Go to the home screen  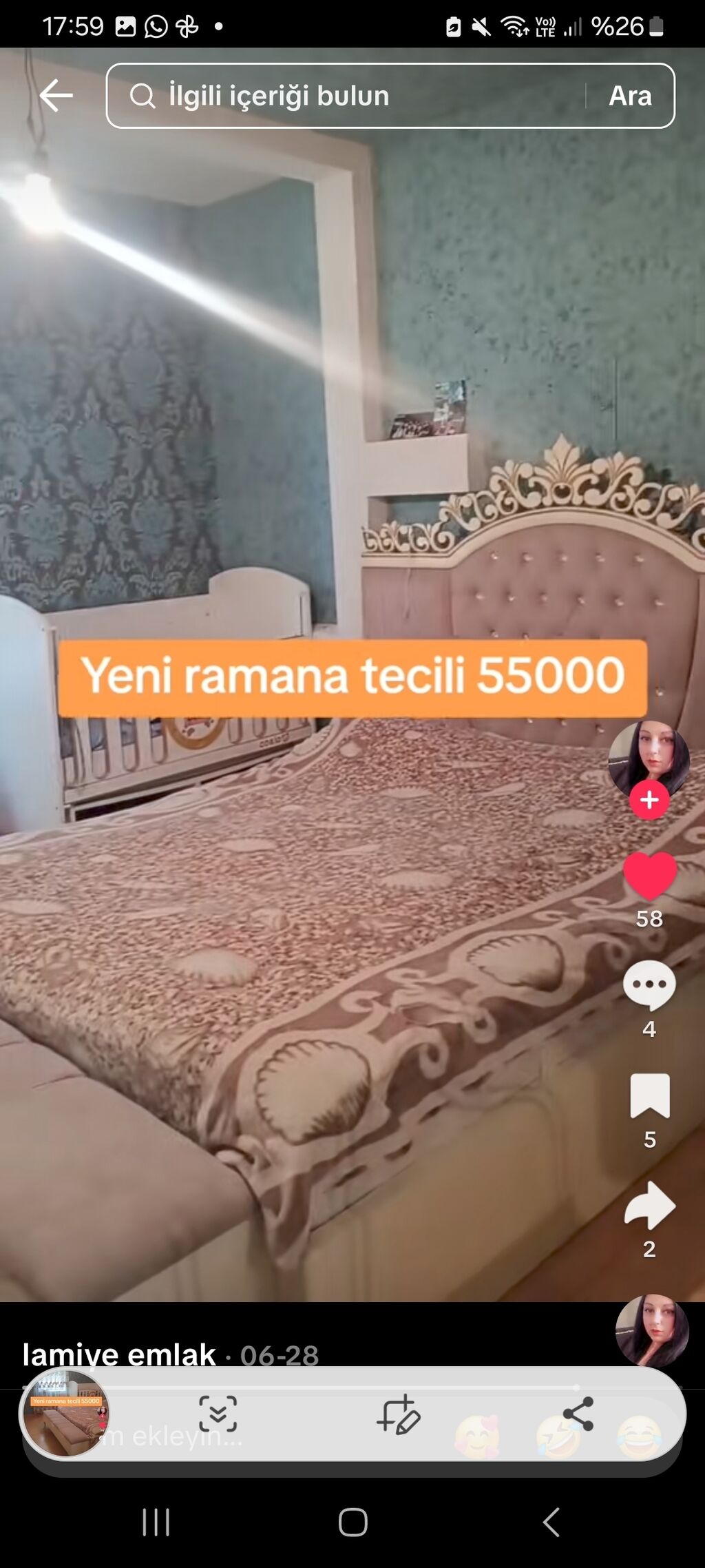pyautogui.click(x=352, y=1523)
